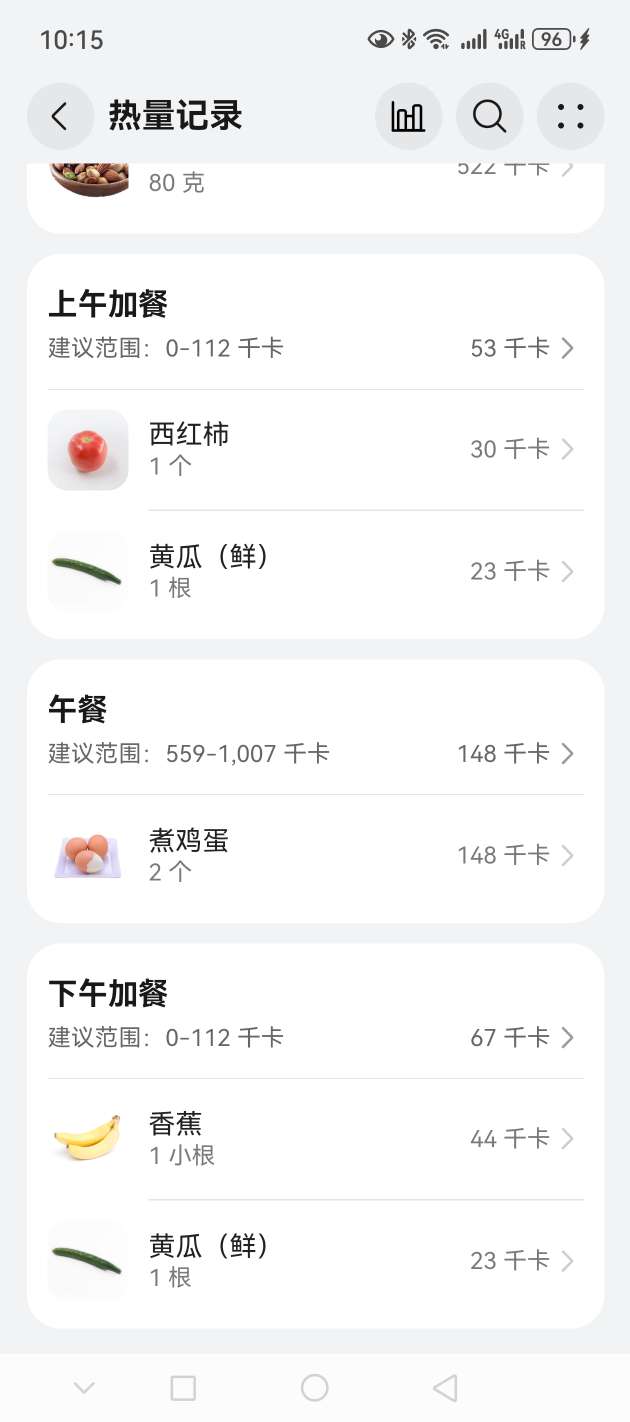Open the 煮鸡蛋 food entry
Image resolution: width=630 pixels, height=1422 pixels.
point(315,855)
